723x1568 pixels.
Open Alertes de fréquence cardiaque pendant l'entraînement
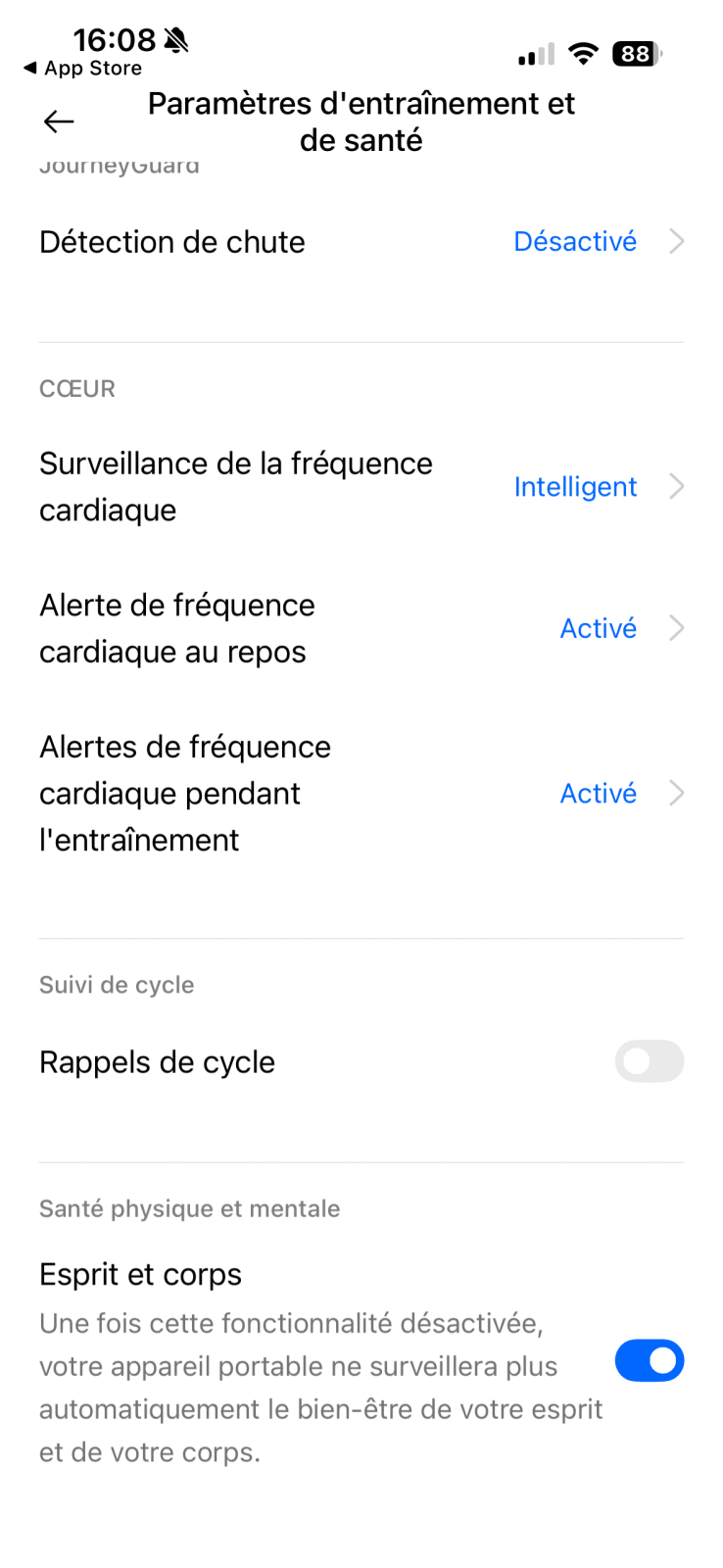coord(361,793)
